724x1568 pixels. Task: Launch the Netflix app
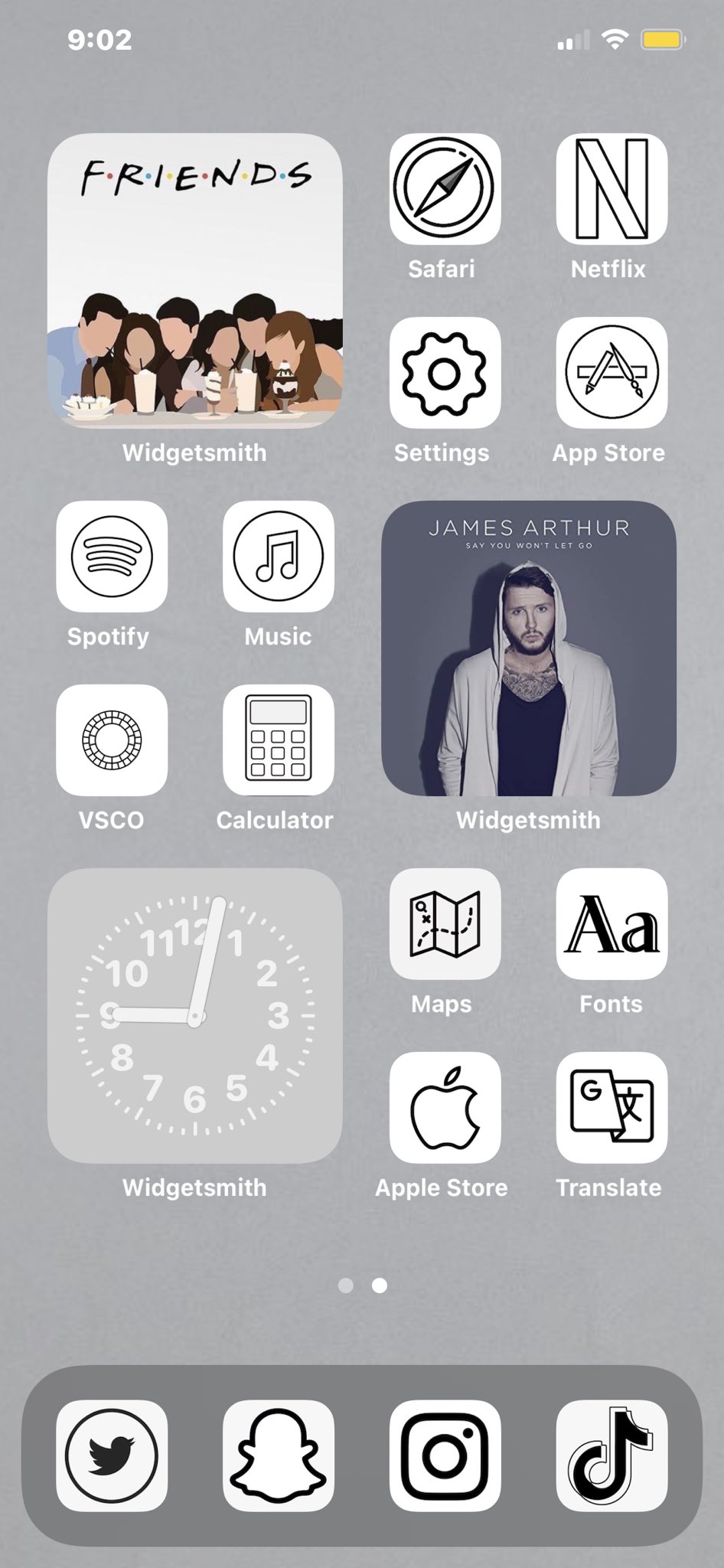611,189
